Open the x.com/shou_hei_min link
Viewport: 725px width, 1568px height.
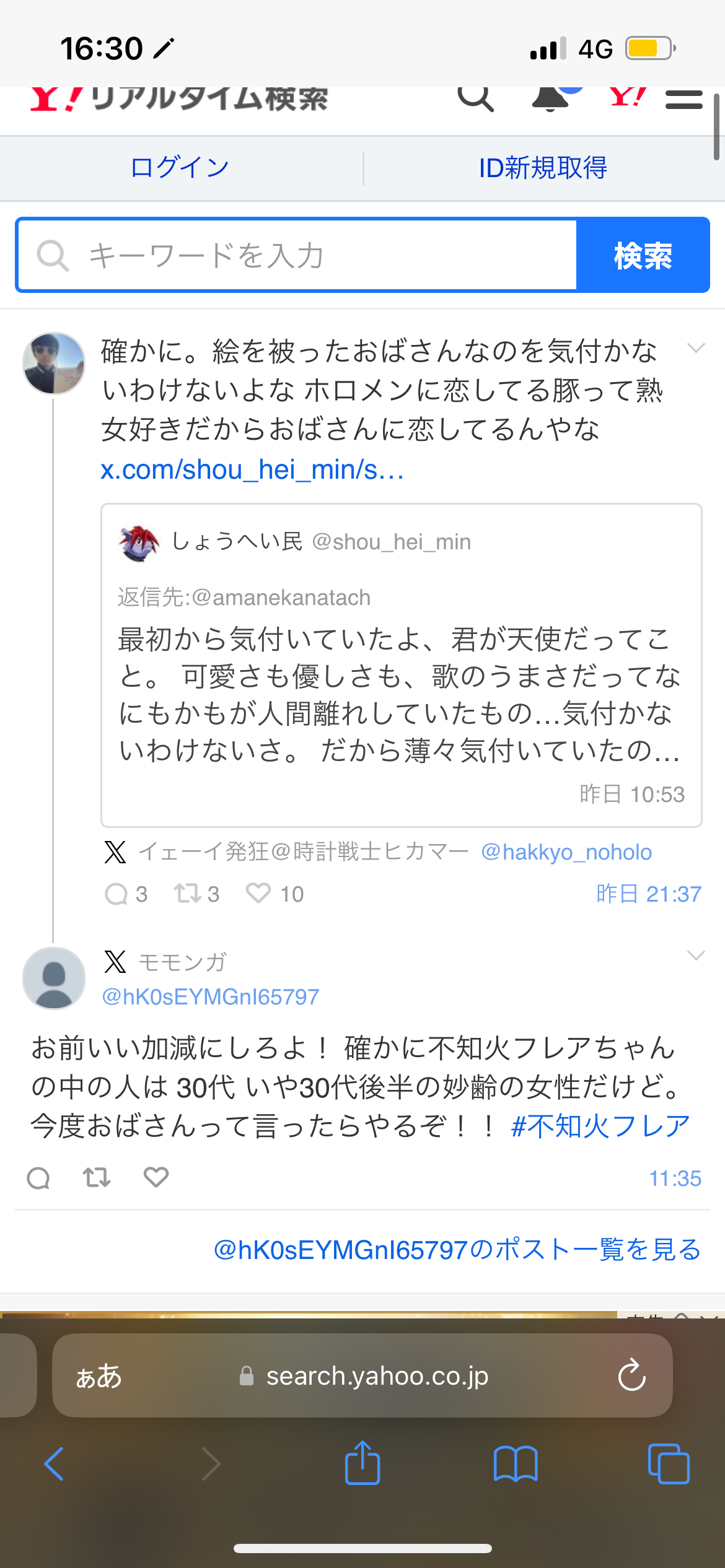pyautogui.click(x=252, y=470)
